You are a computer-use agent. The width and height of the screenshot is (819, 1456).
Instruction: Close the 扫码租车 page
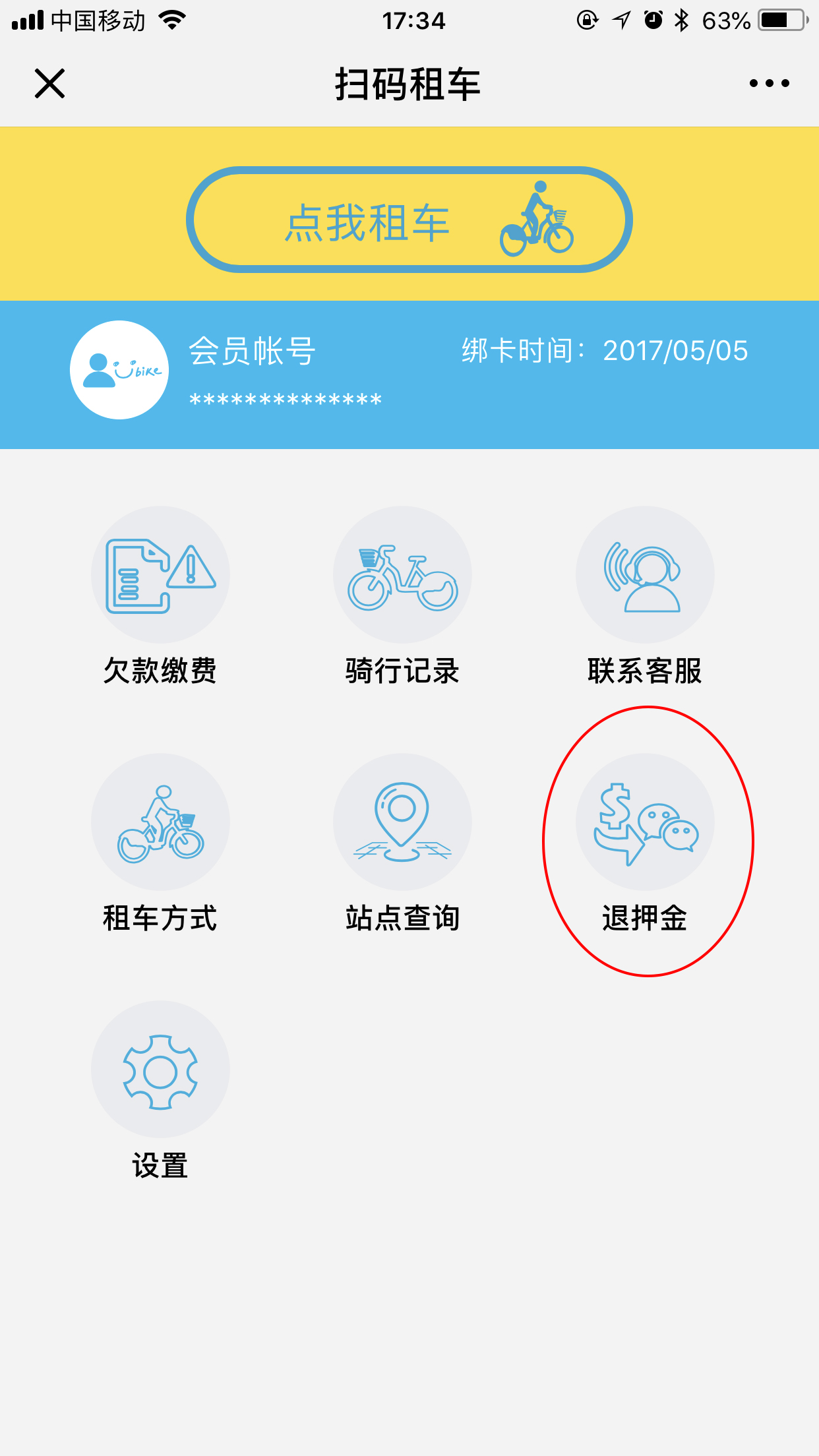click(x=49, y=84)
